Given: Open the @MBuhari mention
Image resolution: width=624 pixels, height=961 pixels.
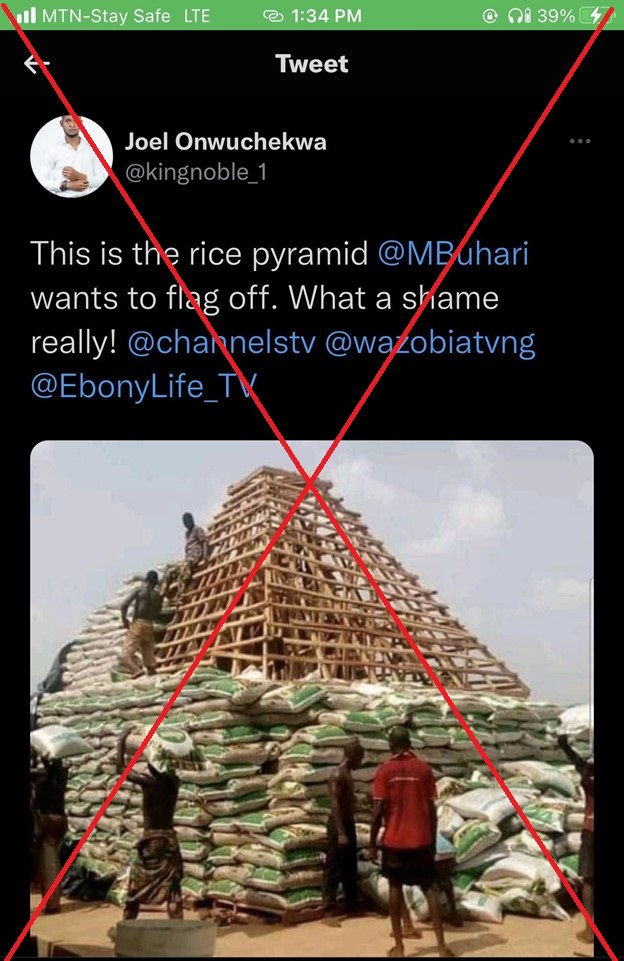Looking at the screenshot, I should 453,254.
